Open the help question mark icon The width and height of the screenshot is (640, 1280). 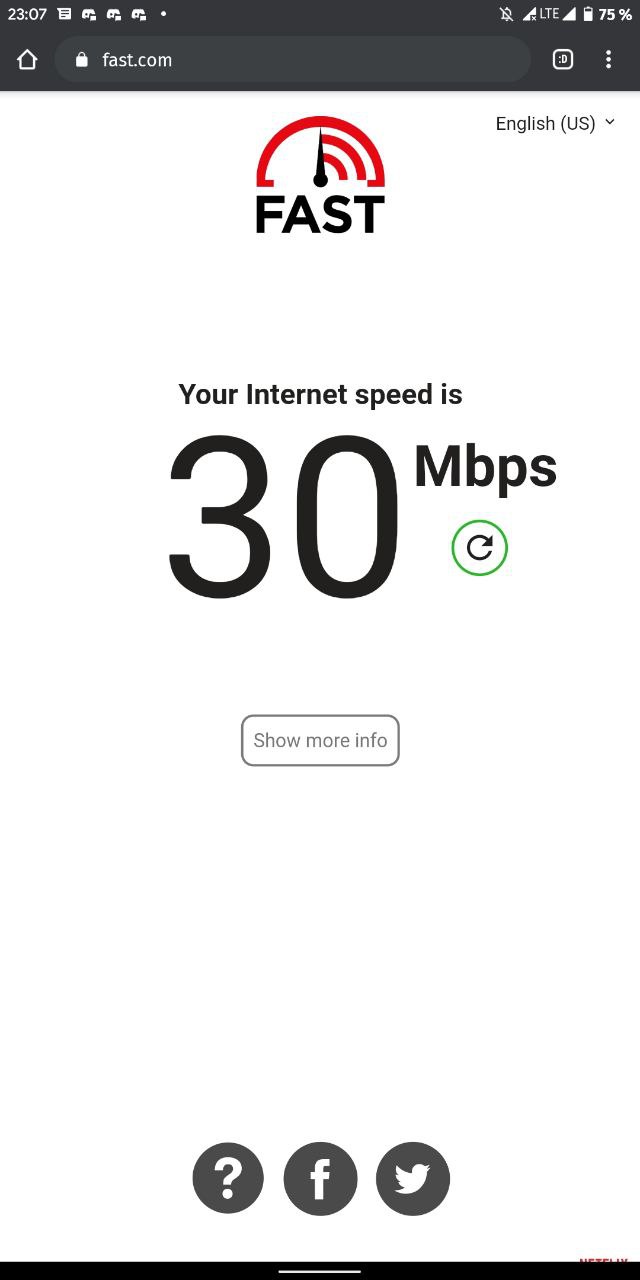pos(228,1179)
